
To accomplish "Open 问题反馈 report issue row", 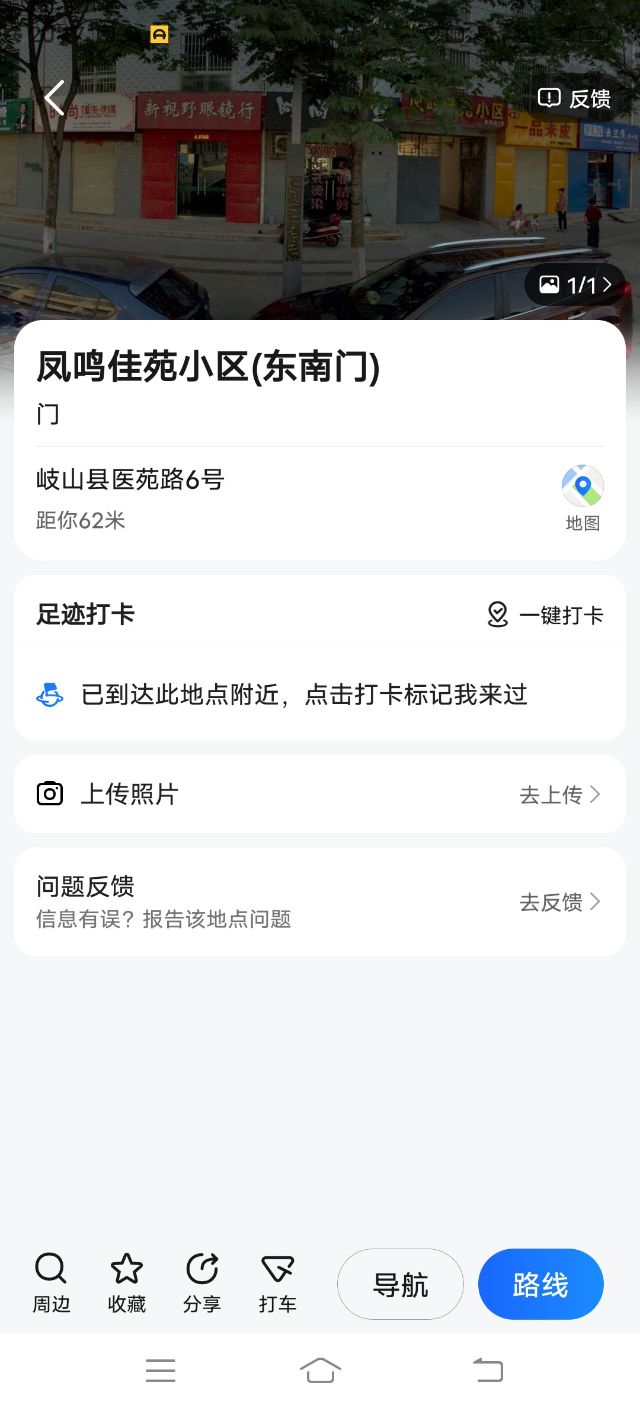I will pos(320,901).
